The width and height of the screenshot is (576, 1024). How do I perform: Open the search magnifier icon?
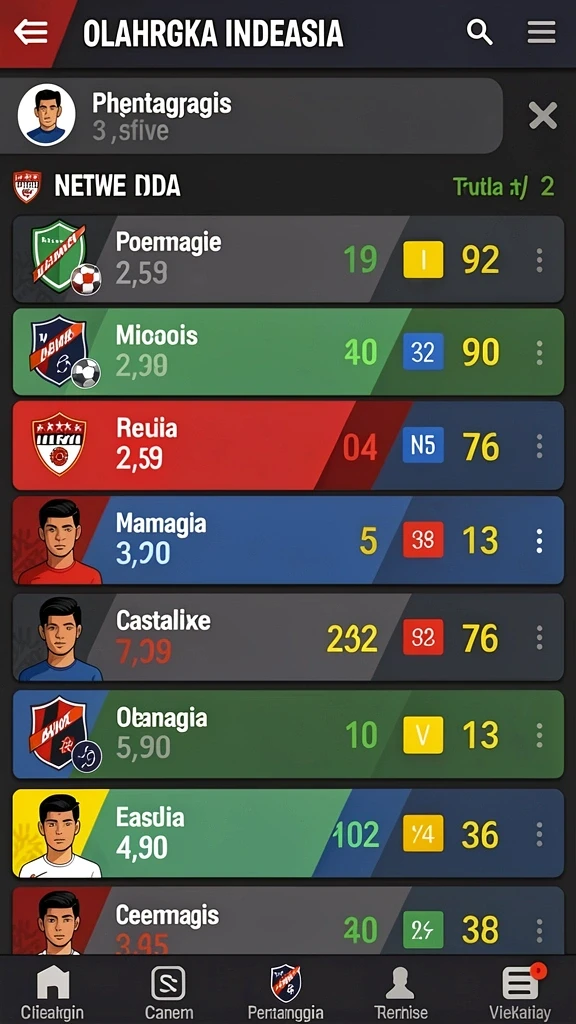479,32
